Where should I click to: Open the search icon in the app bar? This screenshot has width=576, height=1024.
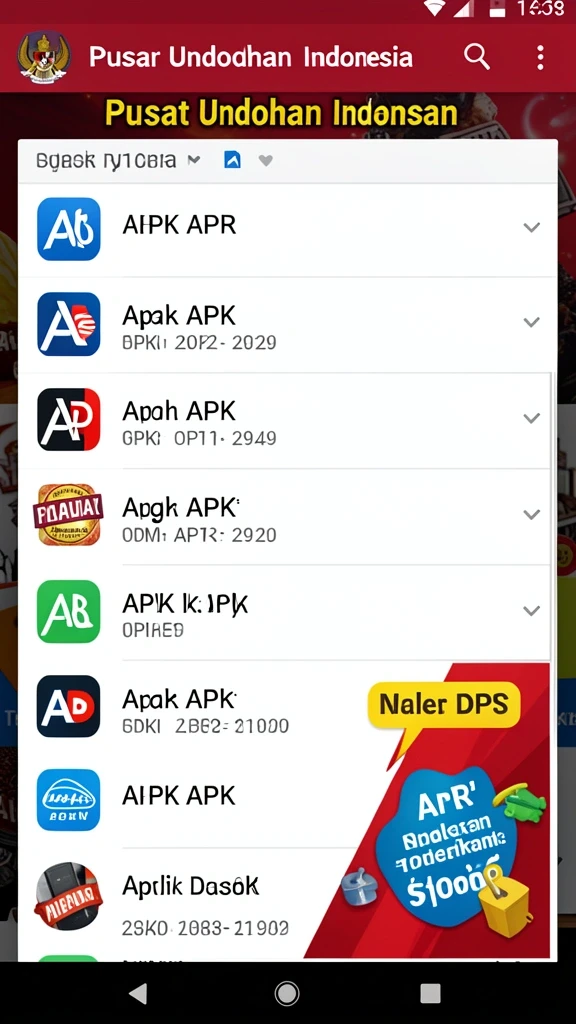click(x=477, y=57)
